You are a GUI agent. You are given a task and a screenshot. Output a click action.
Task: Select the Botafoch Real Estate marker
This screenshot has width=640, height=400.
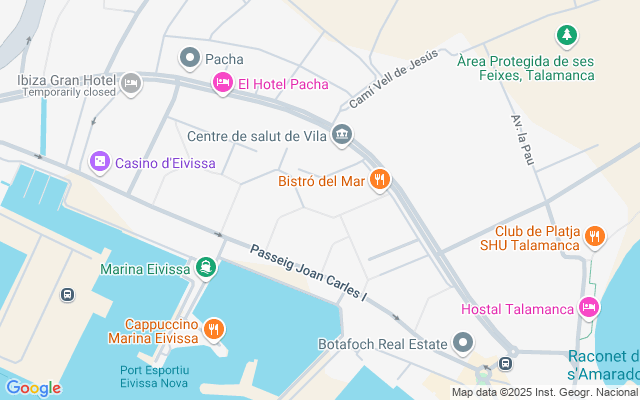(x=463, y=344)
